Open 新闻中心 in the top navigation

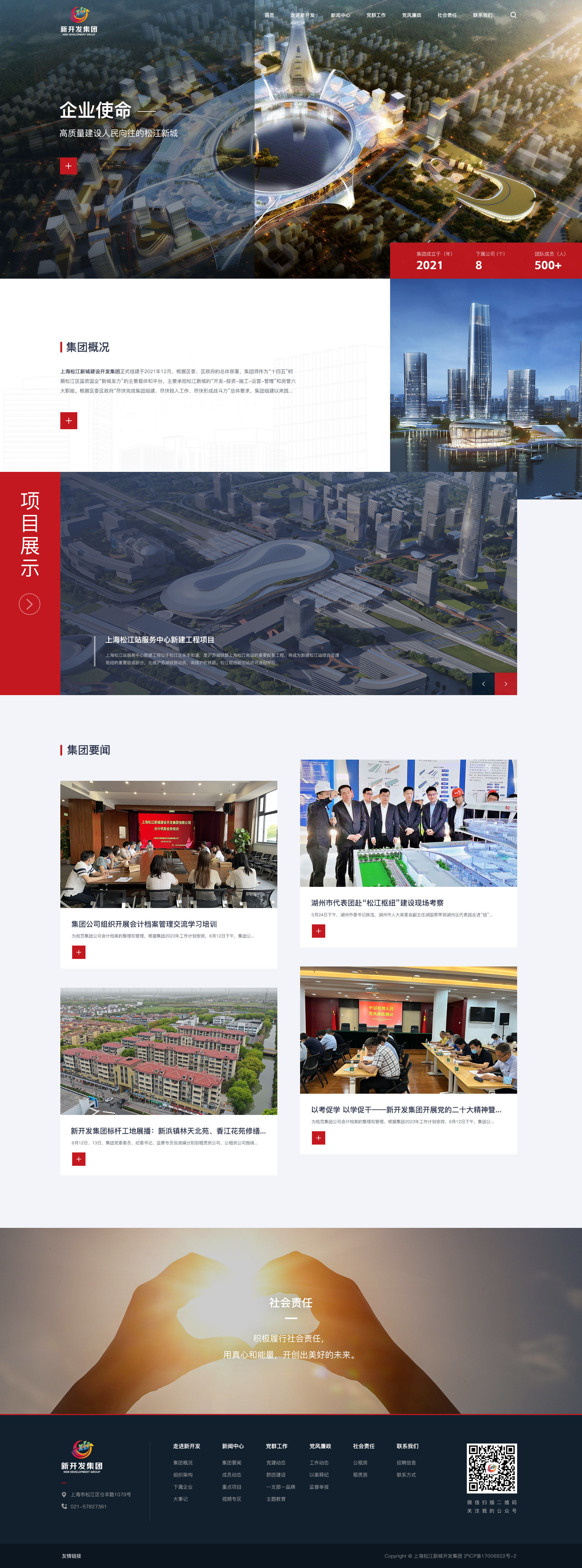(x=340, y=15)
